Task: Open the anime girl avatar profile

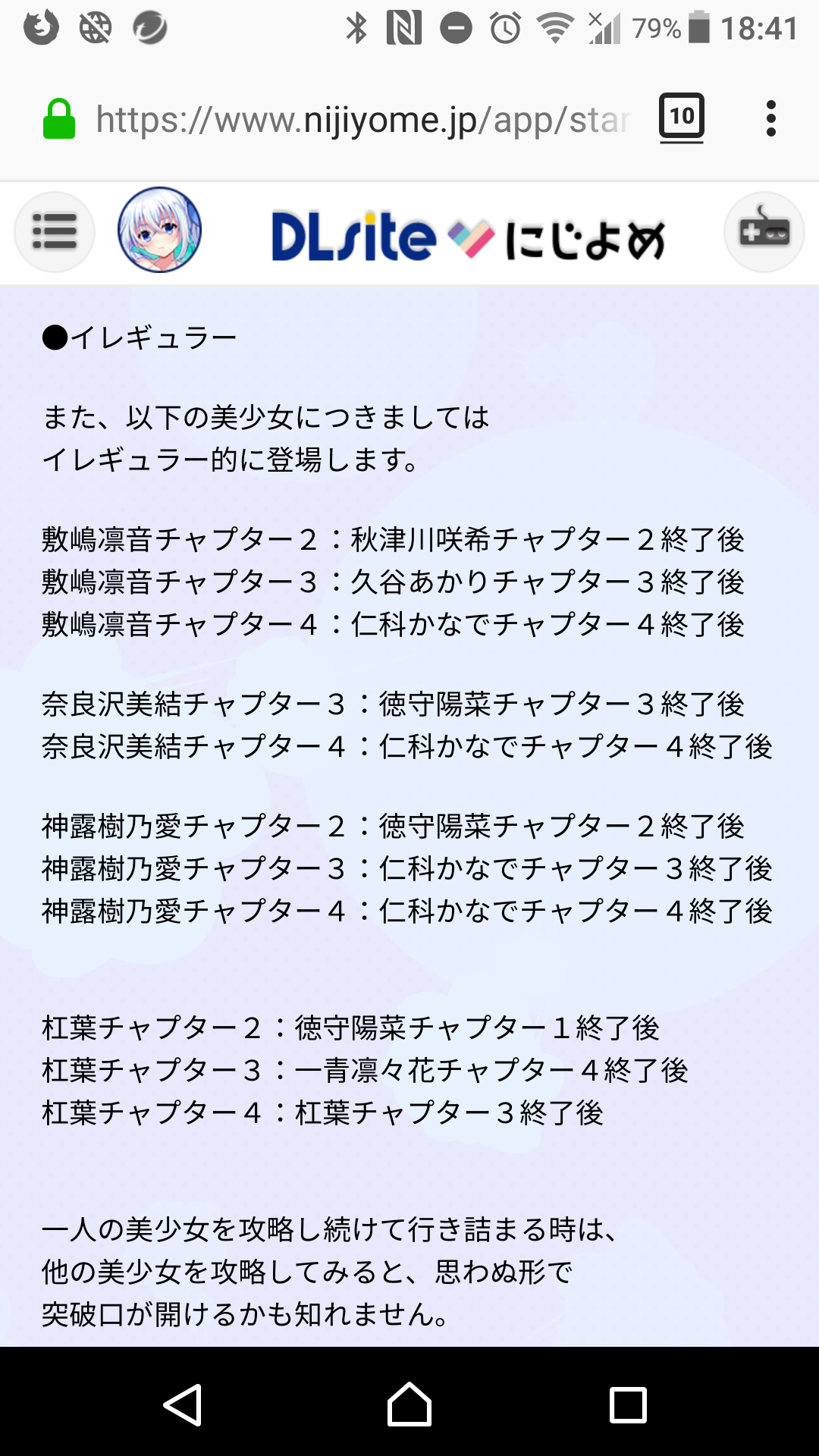Action: (x=159, y=231)
